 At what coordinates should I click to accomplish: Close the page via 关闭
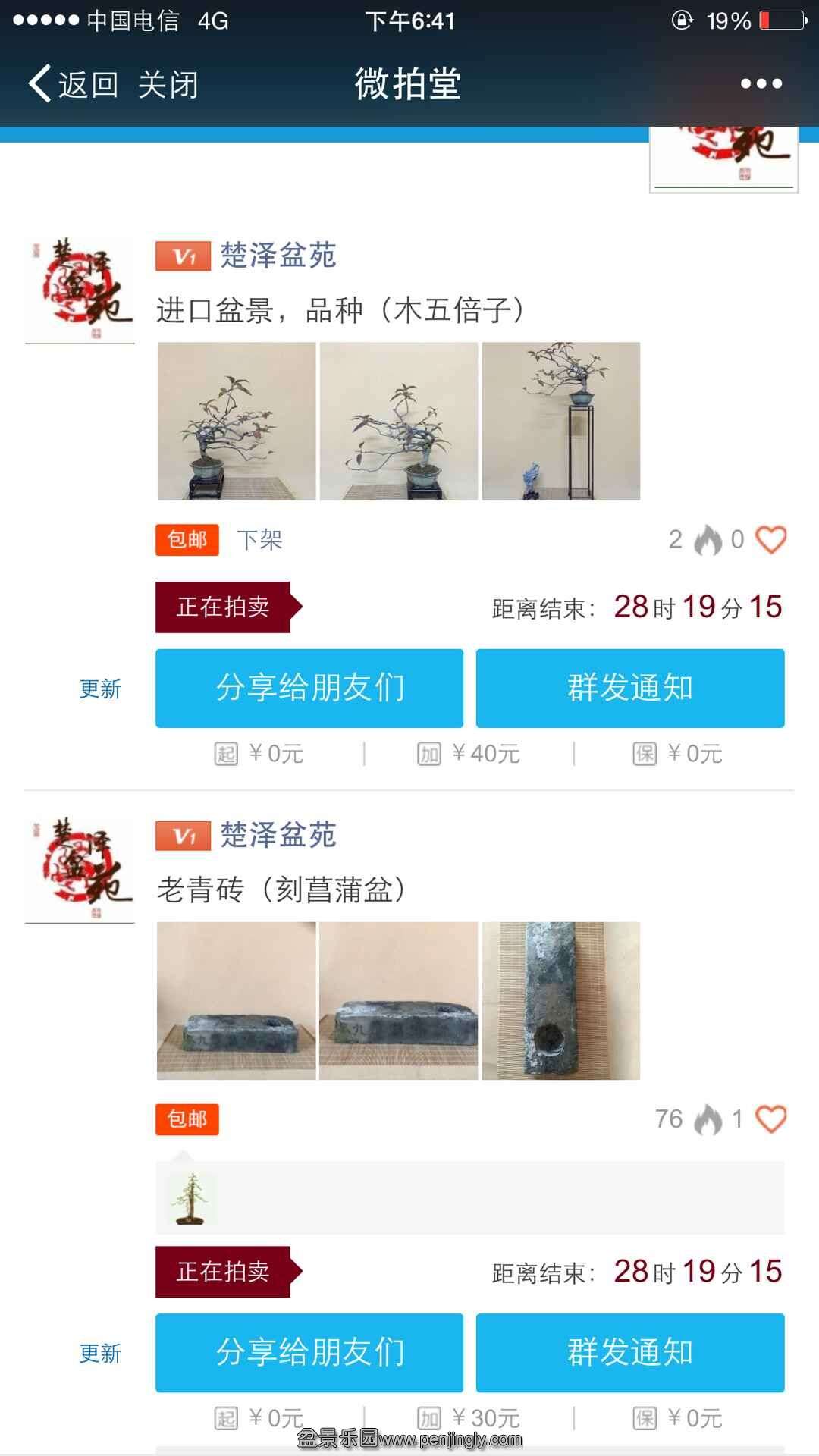pyautogui.click(x=168, y=84)
